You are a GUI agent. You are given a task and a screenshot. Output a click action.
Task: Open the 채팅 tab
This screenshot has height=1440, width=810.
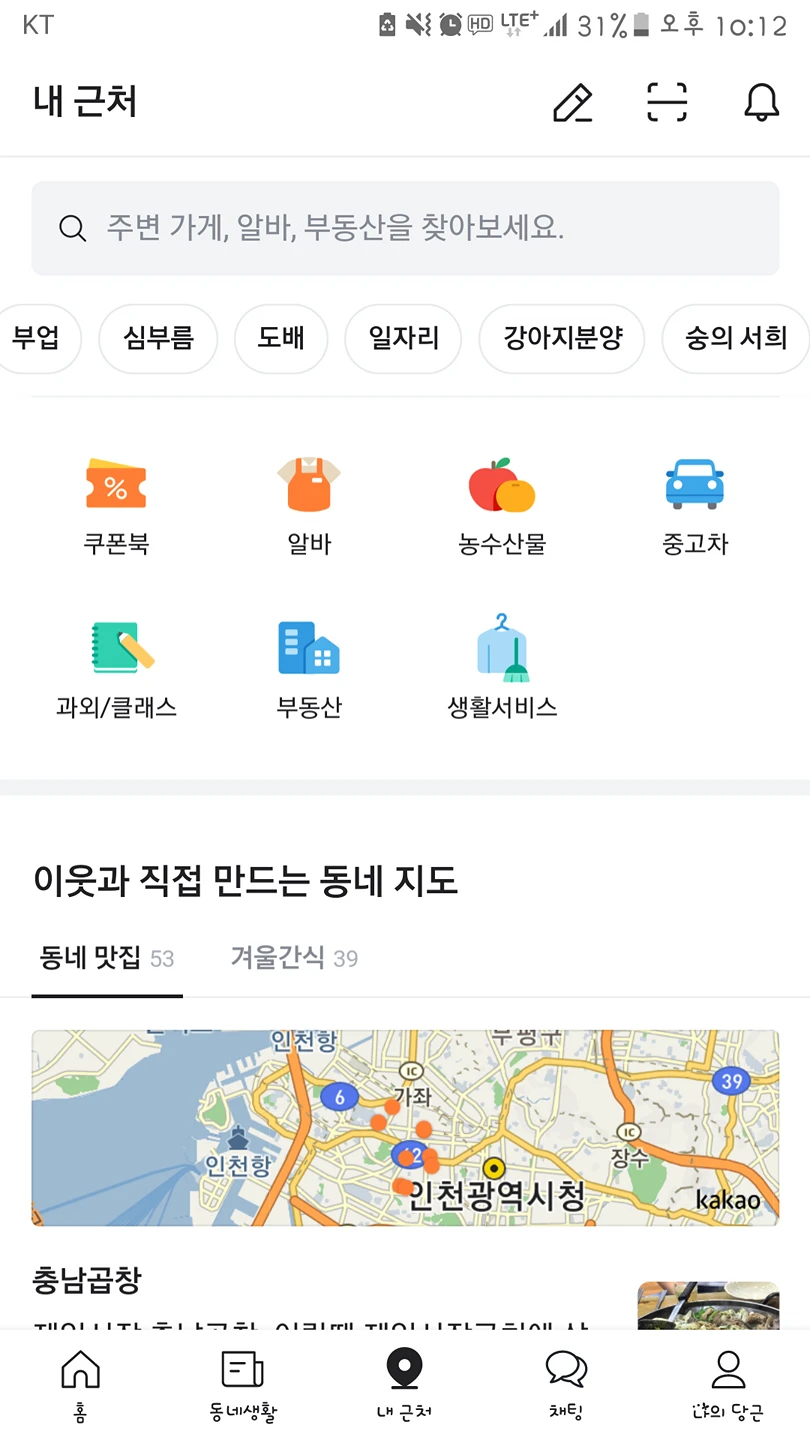[566, 1385]
